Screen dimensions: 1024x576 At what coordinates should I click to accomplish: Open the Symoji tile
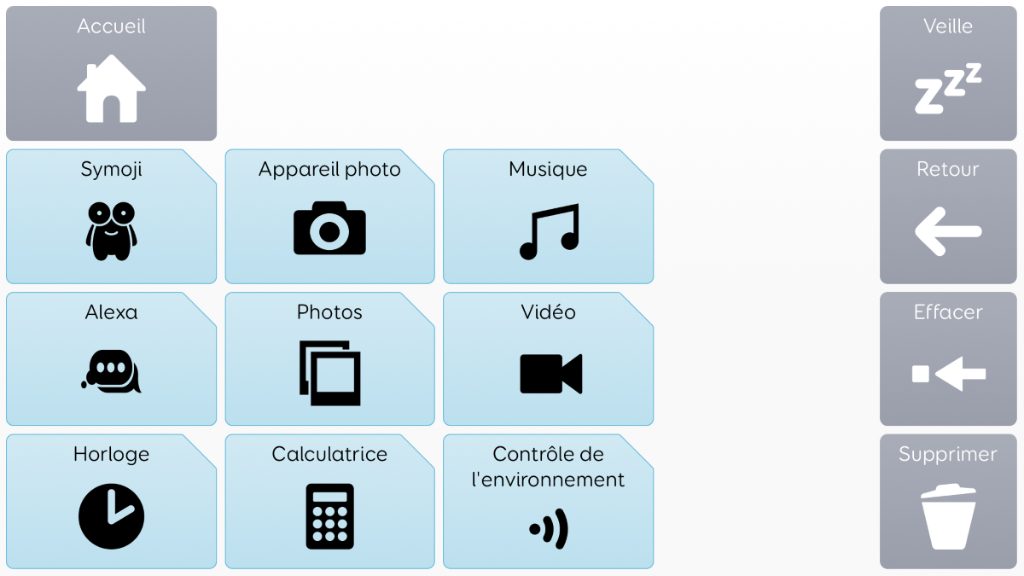tap(111, 216)
